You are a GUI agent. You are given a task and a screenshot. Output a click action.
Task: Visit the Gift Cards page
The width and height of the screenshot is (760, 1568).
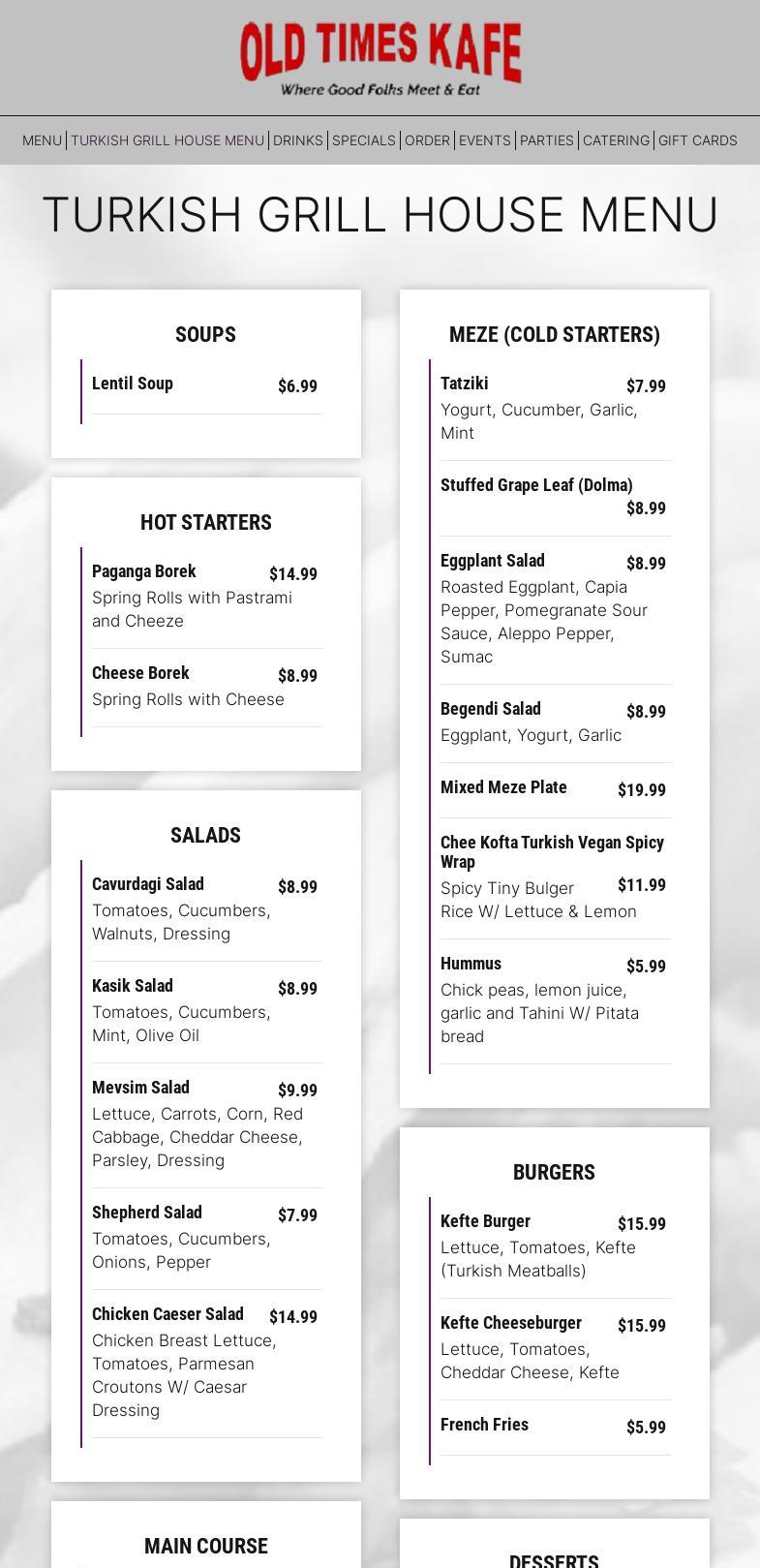(698, 140)
